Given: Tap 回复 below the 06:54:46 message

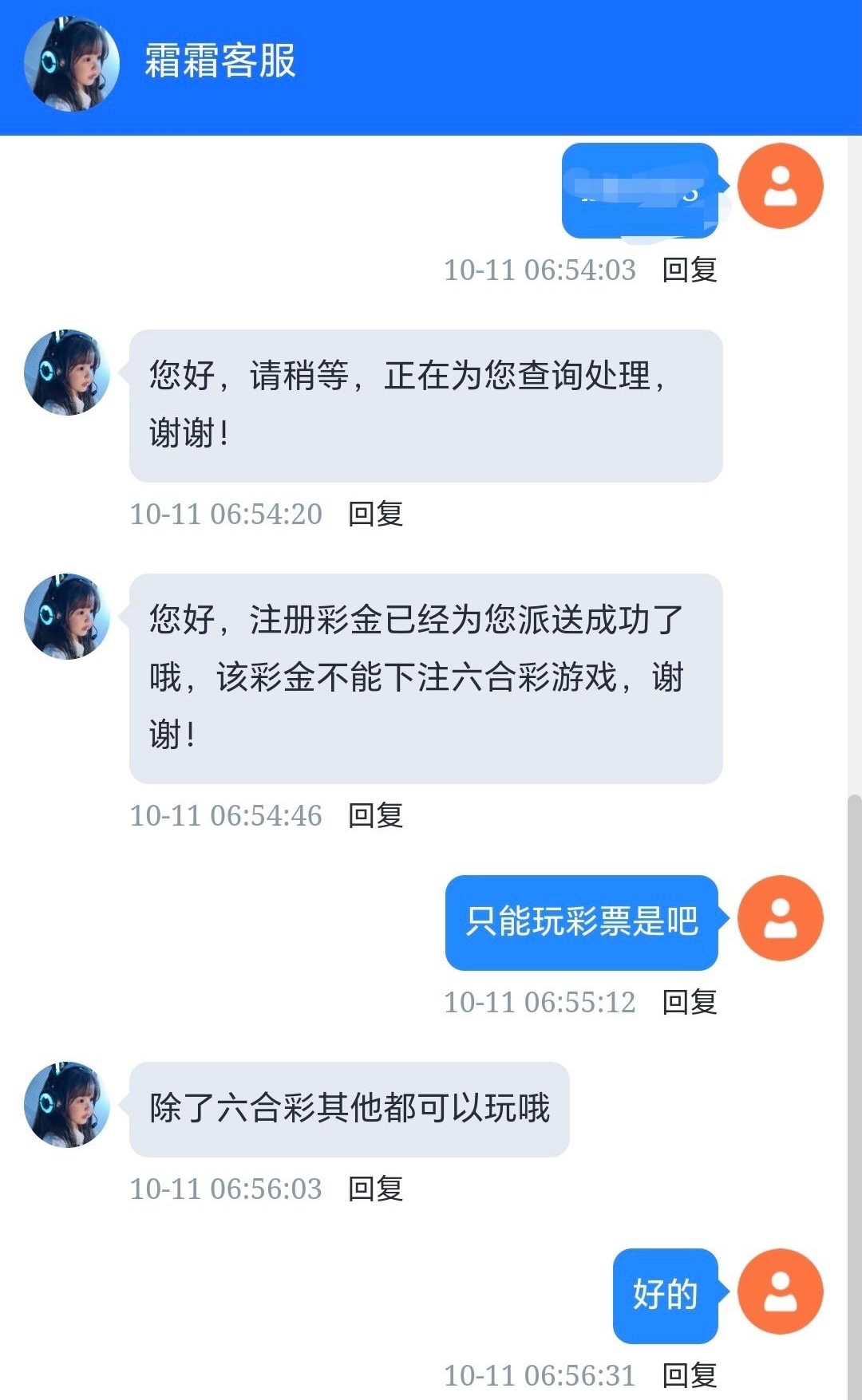Looking at the screenshot, I should 375,816.
